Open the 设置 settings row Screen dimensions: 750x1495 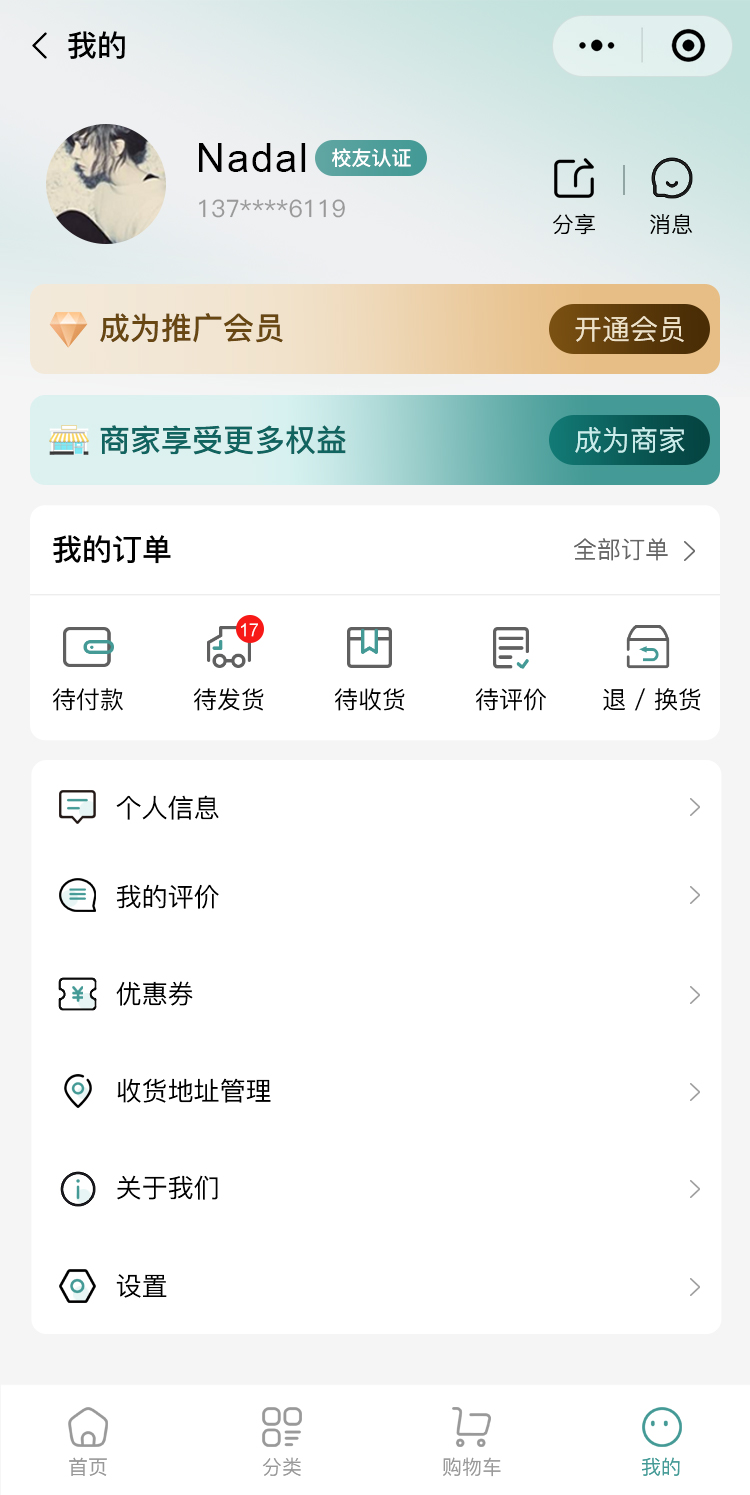pos(375,1286)
